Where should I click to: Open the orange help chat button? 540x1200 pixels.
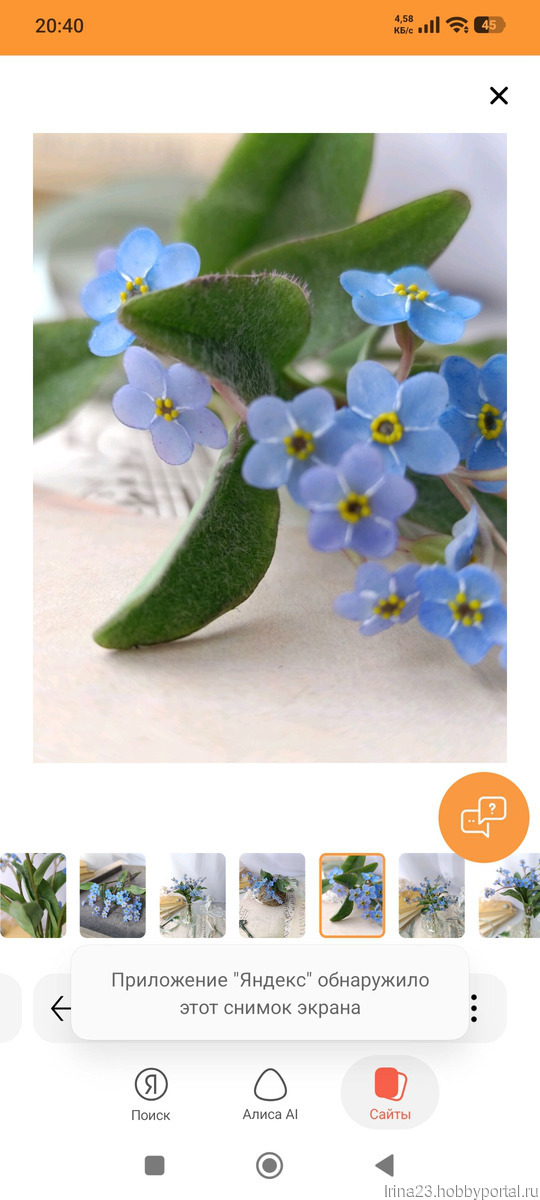pos(484,817)
